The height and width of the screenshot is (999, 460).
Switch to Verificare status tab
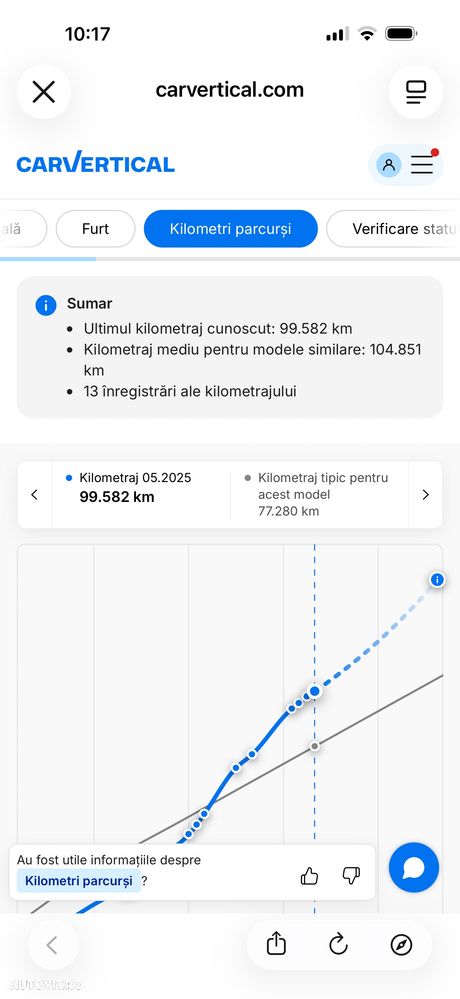[x=393, y=229]
